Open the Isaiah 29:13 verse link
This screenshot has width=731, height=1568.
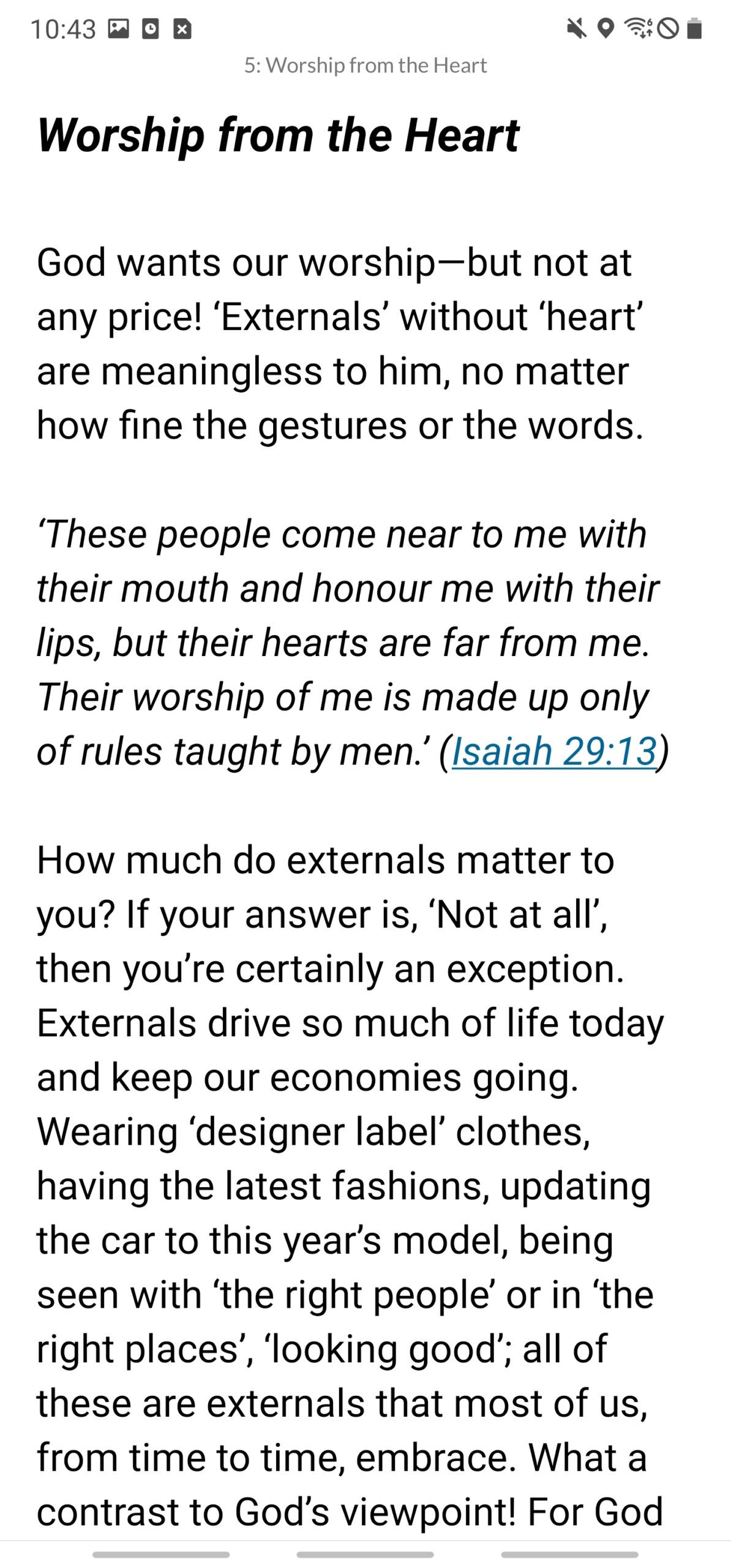(553, 751)
